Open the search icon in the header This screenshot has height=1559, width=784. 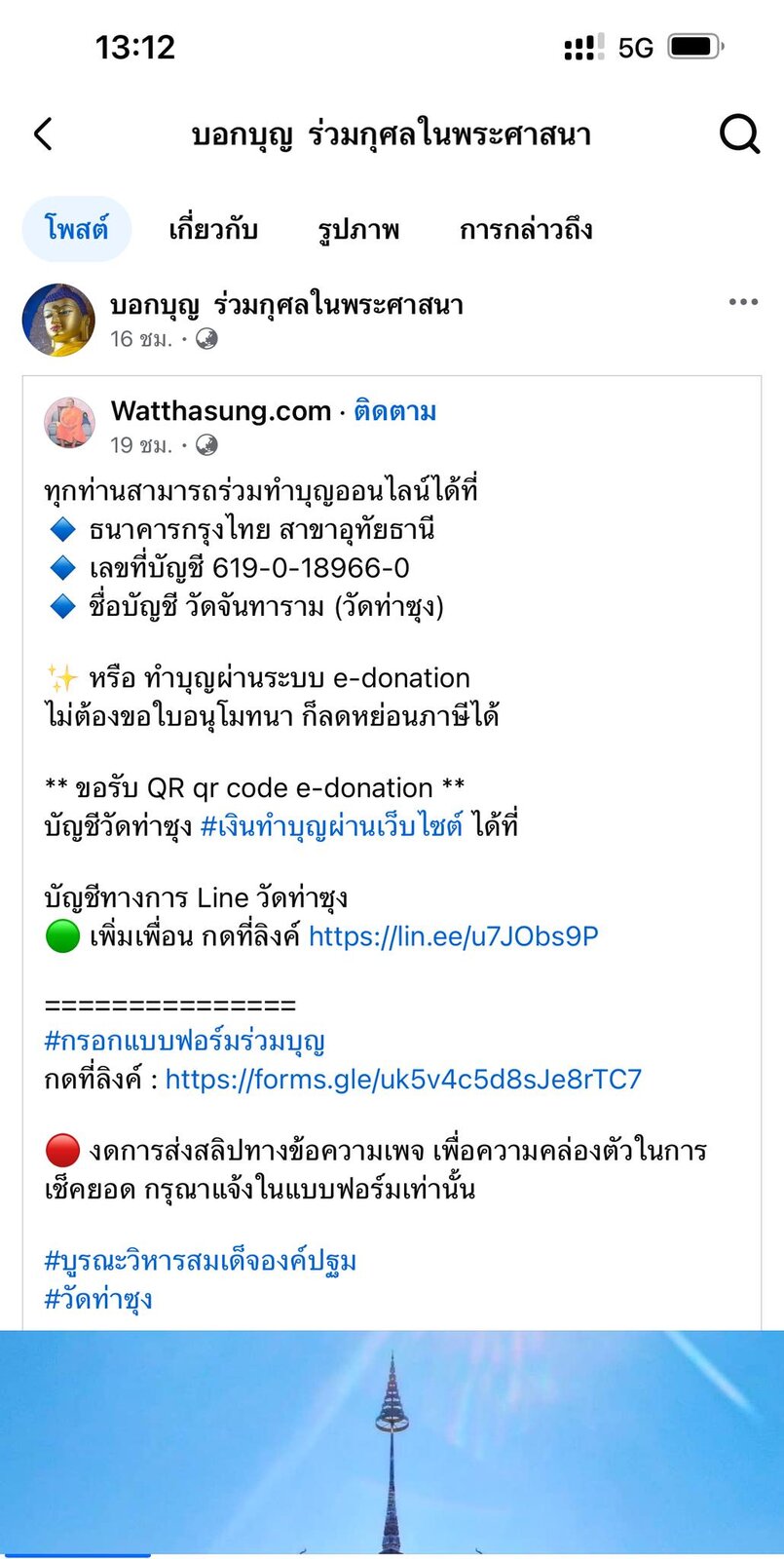tap(739, 134)
